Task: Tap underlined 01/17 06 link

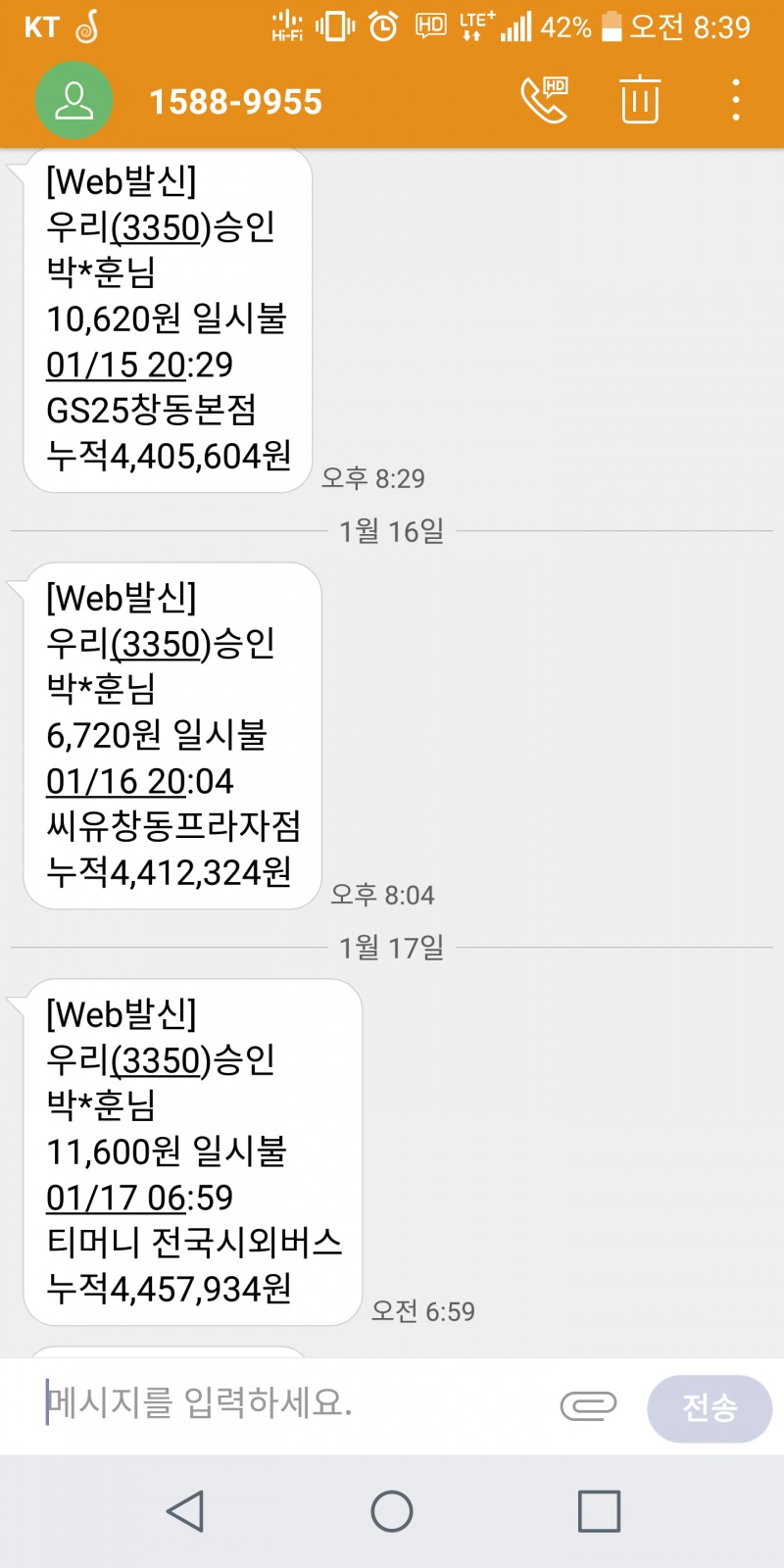Action: [116, 1199]
